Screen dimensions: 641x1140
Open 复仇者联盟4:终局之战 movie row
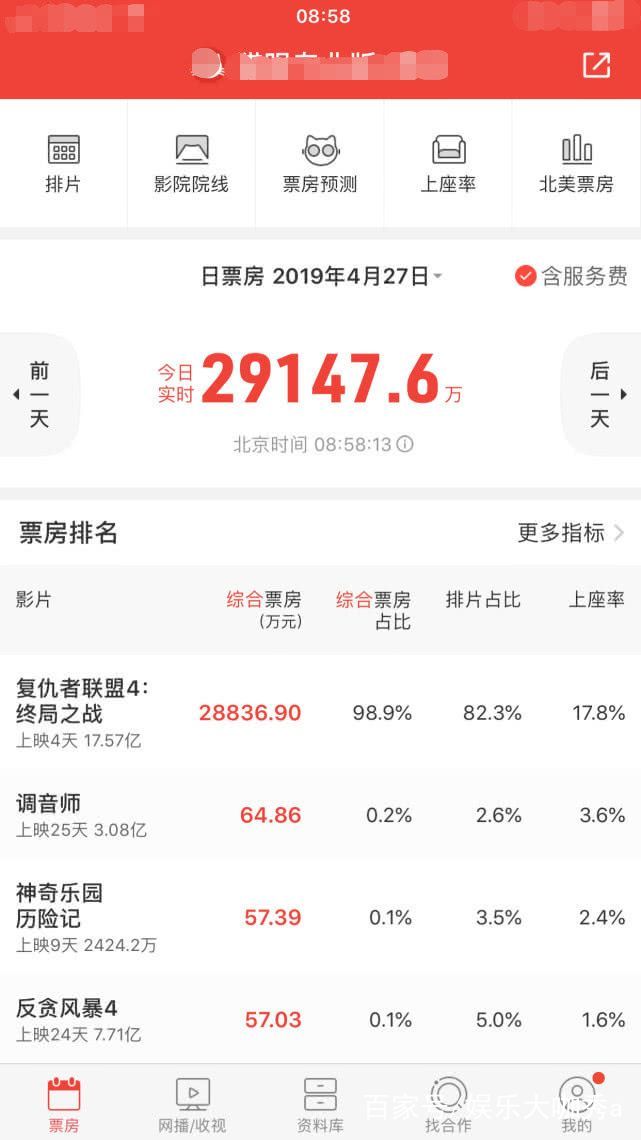click(x=320, y=713)
